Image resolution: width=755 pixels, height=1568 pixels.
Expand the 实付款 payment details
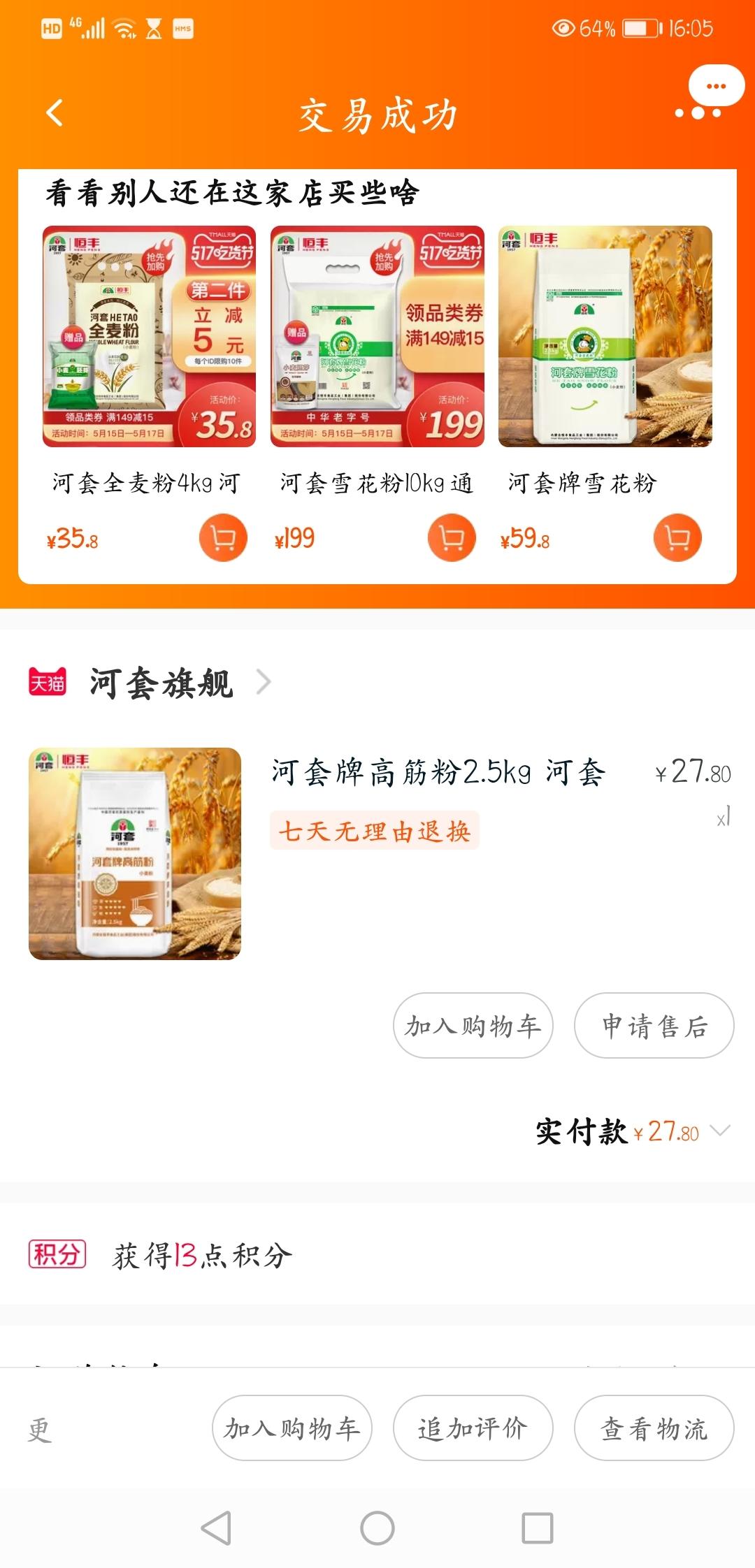point(719,1131)
